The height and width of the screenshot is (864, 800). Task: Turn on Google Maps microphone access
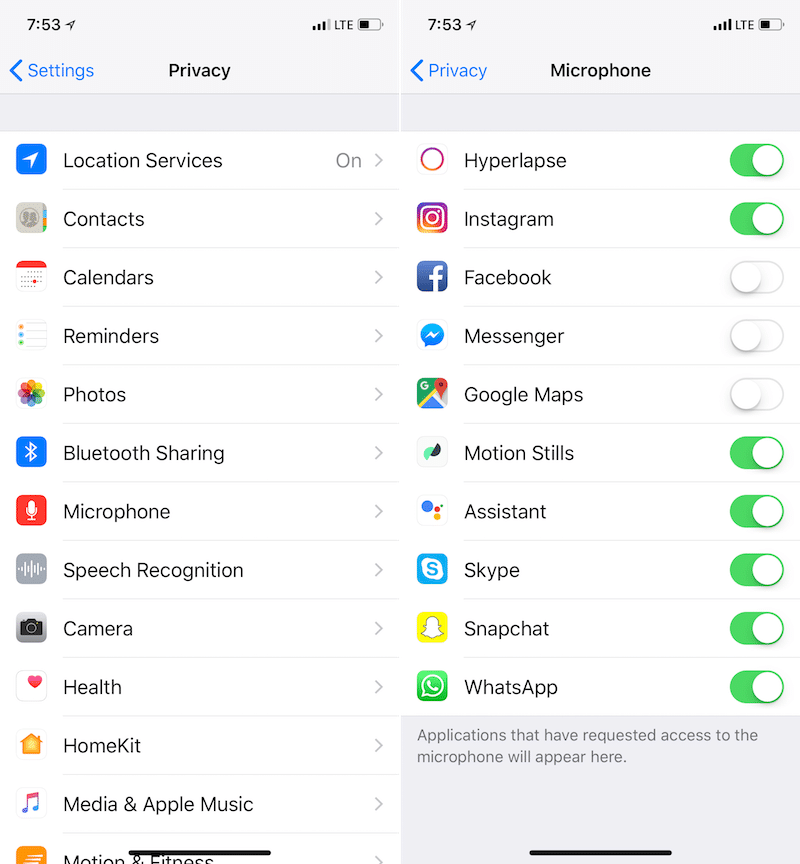(x=756, y=395)
